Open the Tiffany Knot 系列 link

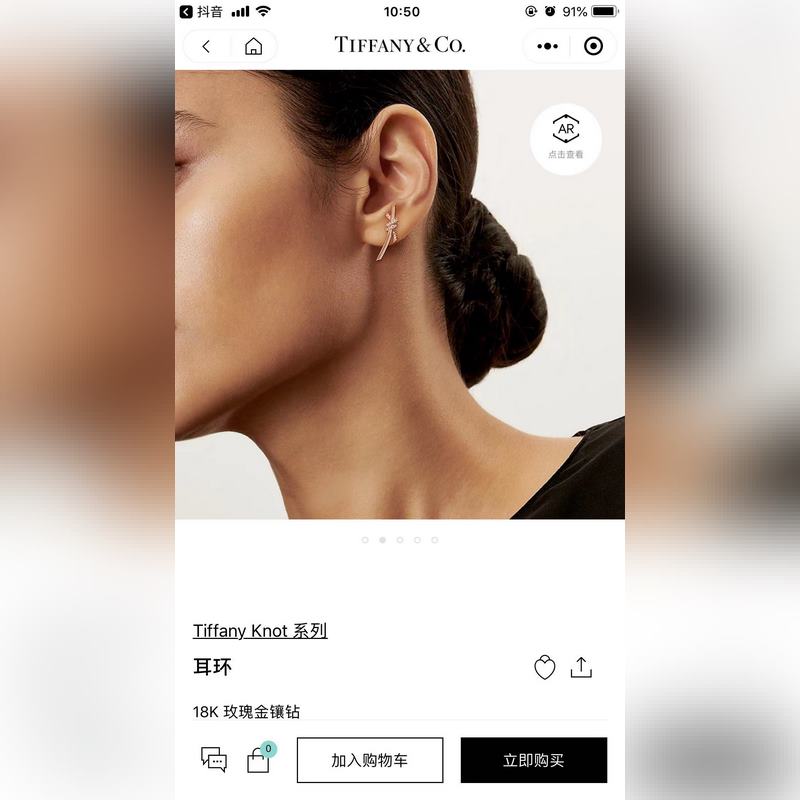pos(260,631)
